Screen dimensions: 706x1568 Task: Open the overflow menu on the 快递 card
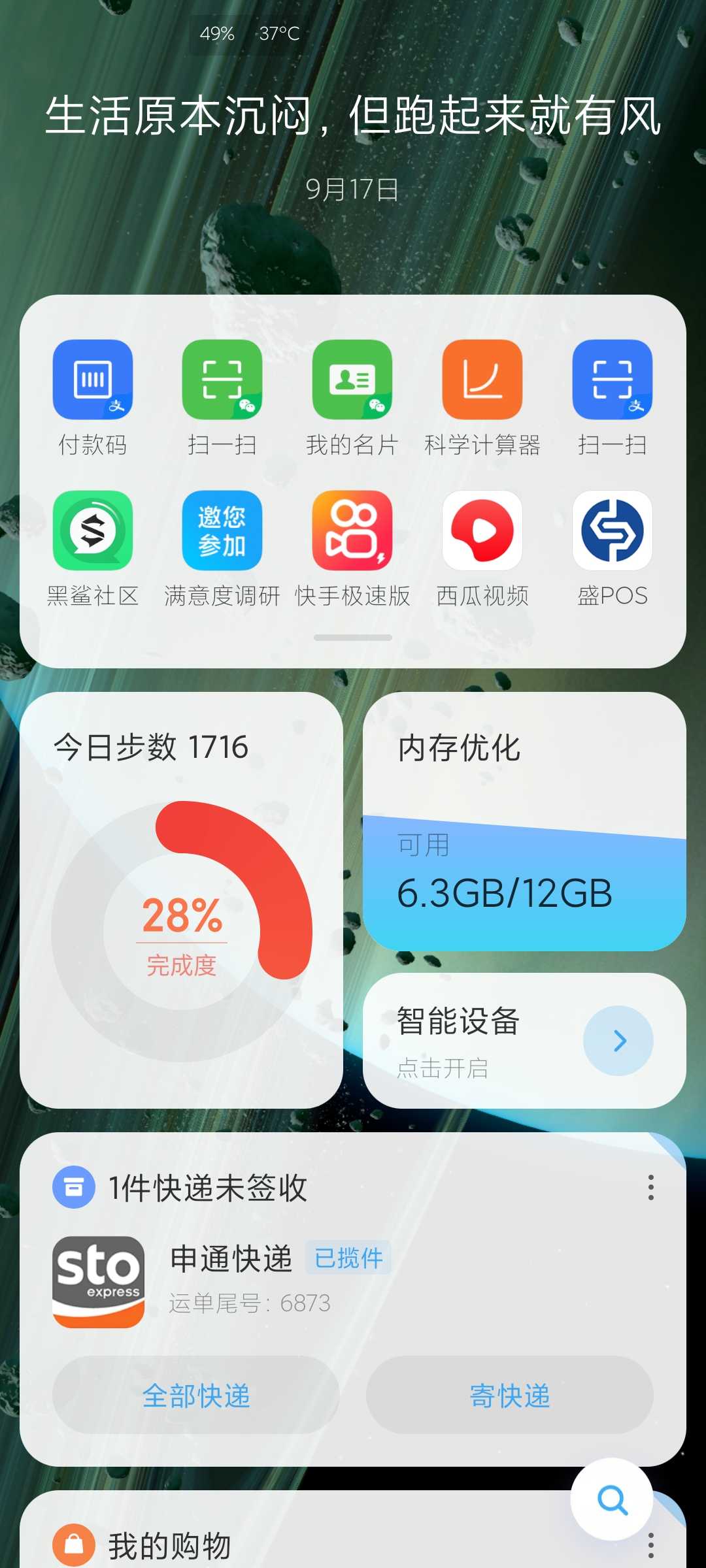(650, 1187)
